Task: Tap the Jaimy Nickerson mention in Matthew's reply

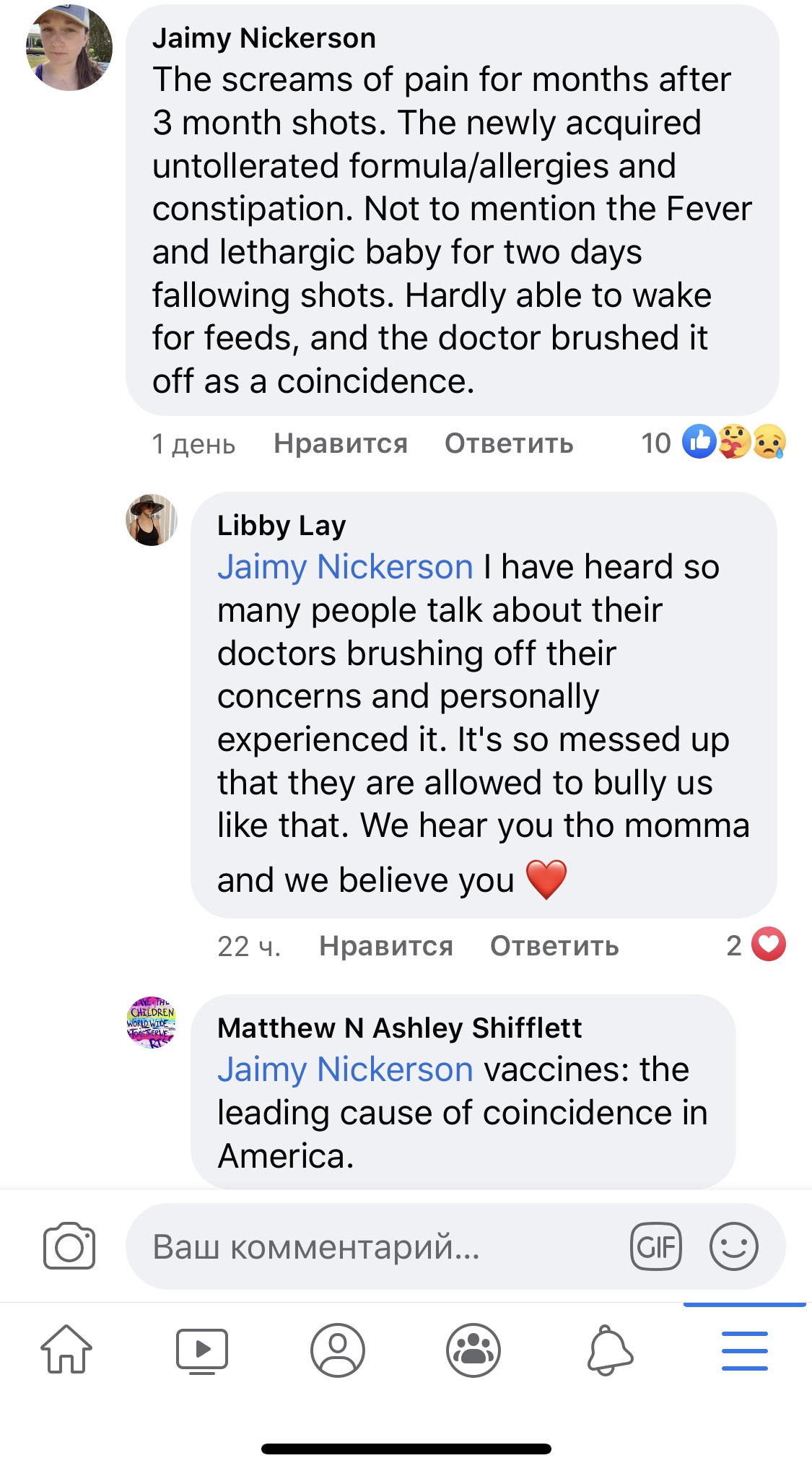Action: click(345, 1069)
